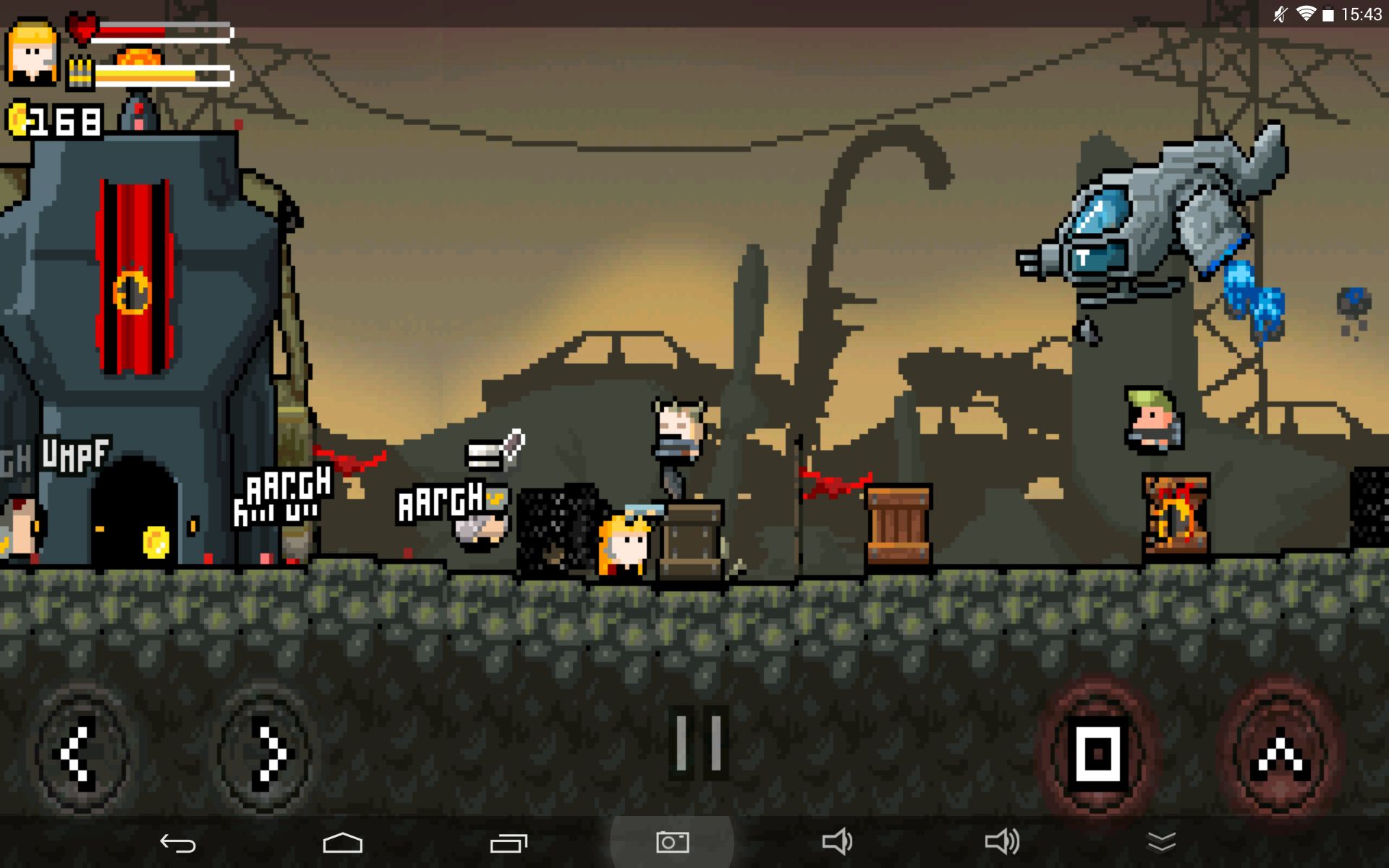Hide the navigation bar with the double chevron

[x=1161, y=842]
